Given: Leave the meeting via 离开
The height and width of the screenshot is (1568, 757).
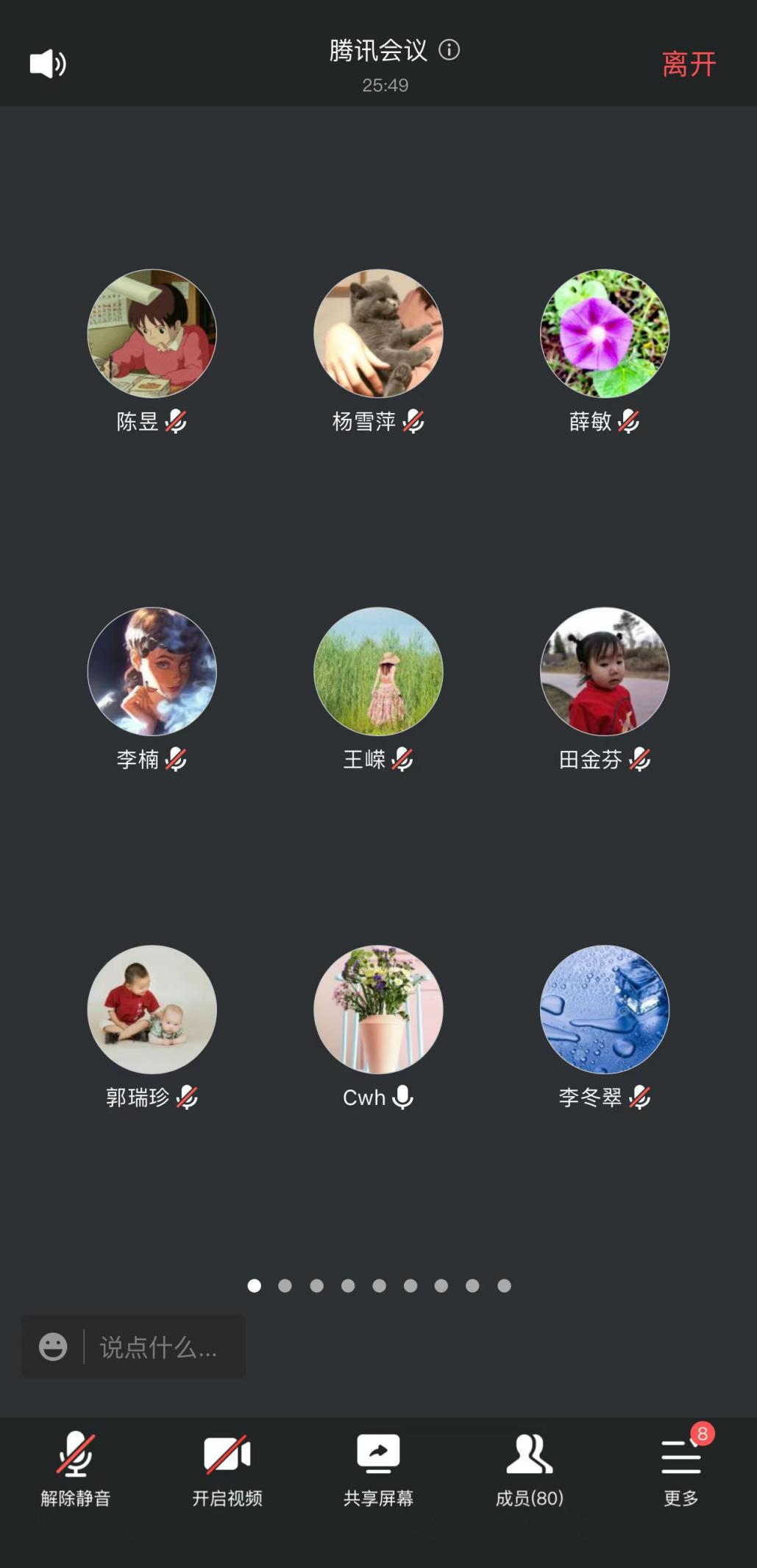Looking at the screenshot, I should click(689, 64).
